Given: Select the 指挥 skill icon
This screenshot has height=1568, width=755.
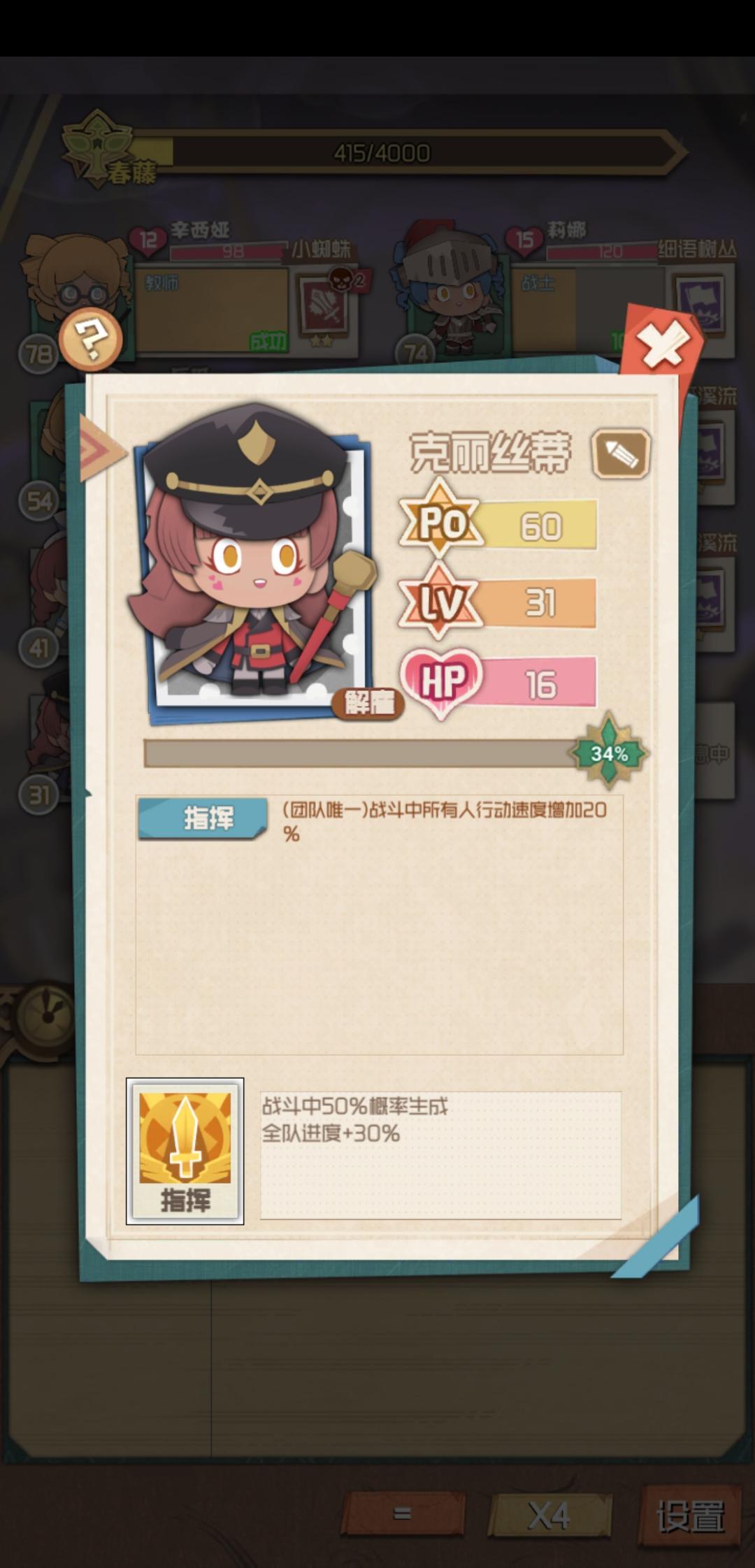Looking at the screenshot, I should (x=185, y=1151).
